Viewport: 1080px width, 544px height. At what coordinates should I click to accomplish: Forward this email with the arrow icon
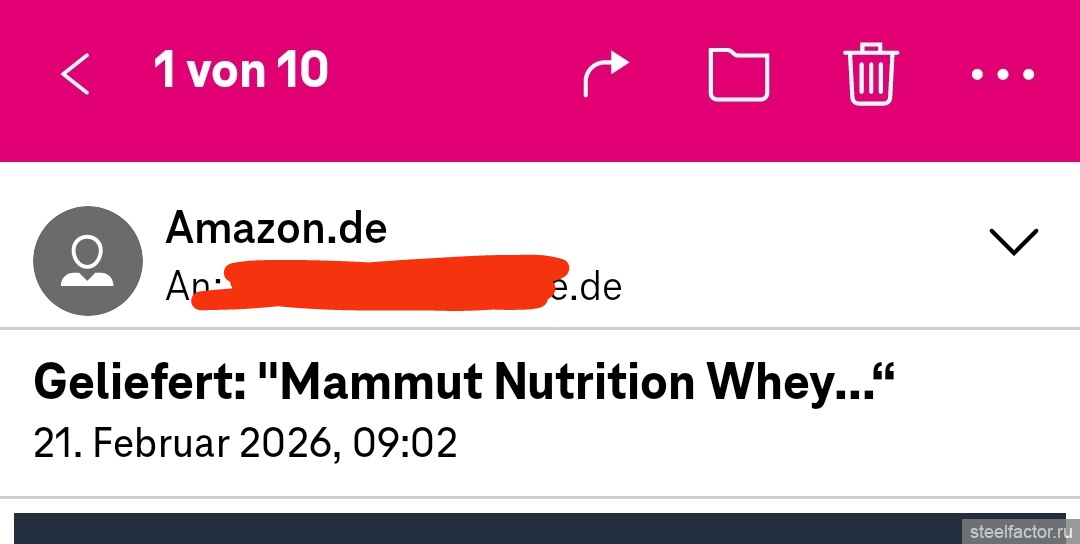pos(605,75)
